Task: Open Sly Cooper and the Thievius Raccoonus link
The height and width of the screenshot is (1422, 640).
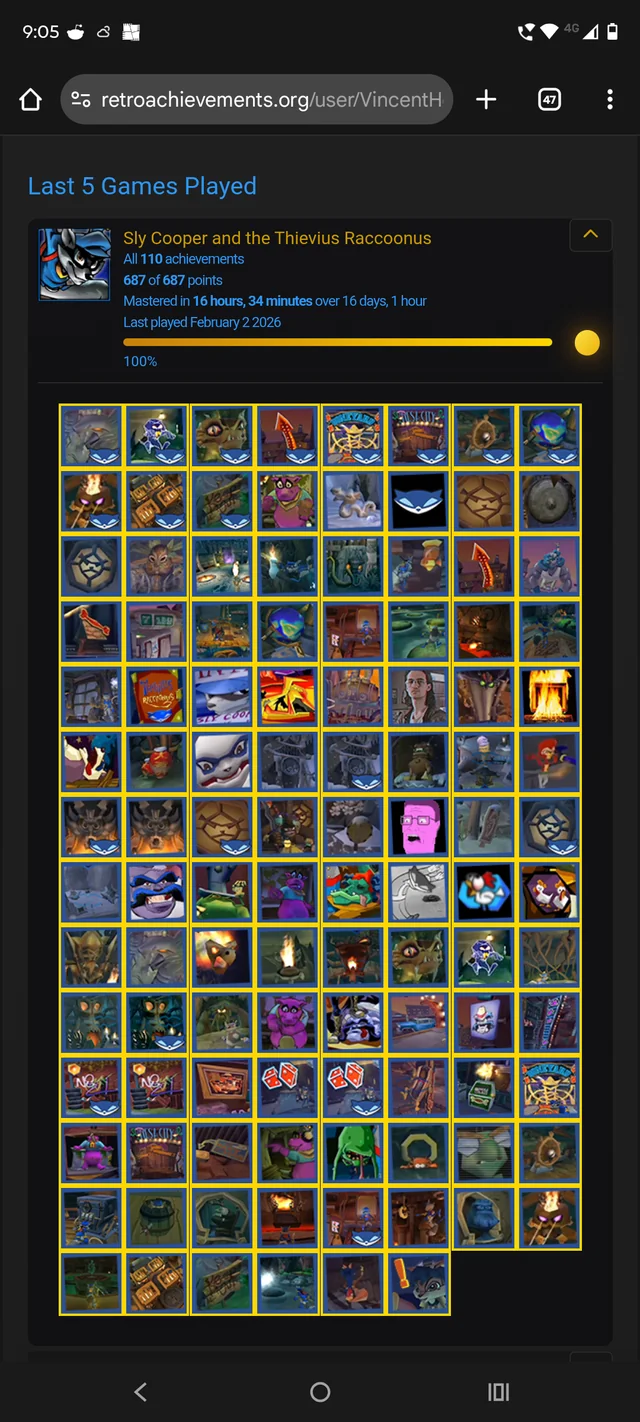Action: pos(277,238)
